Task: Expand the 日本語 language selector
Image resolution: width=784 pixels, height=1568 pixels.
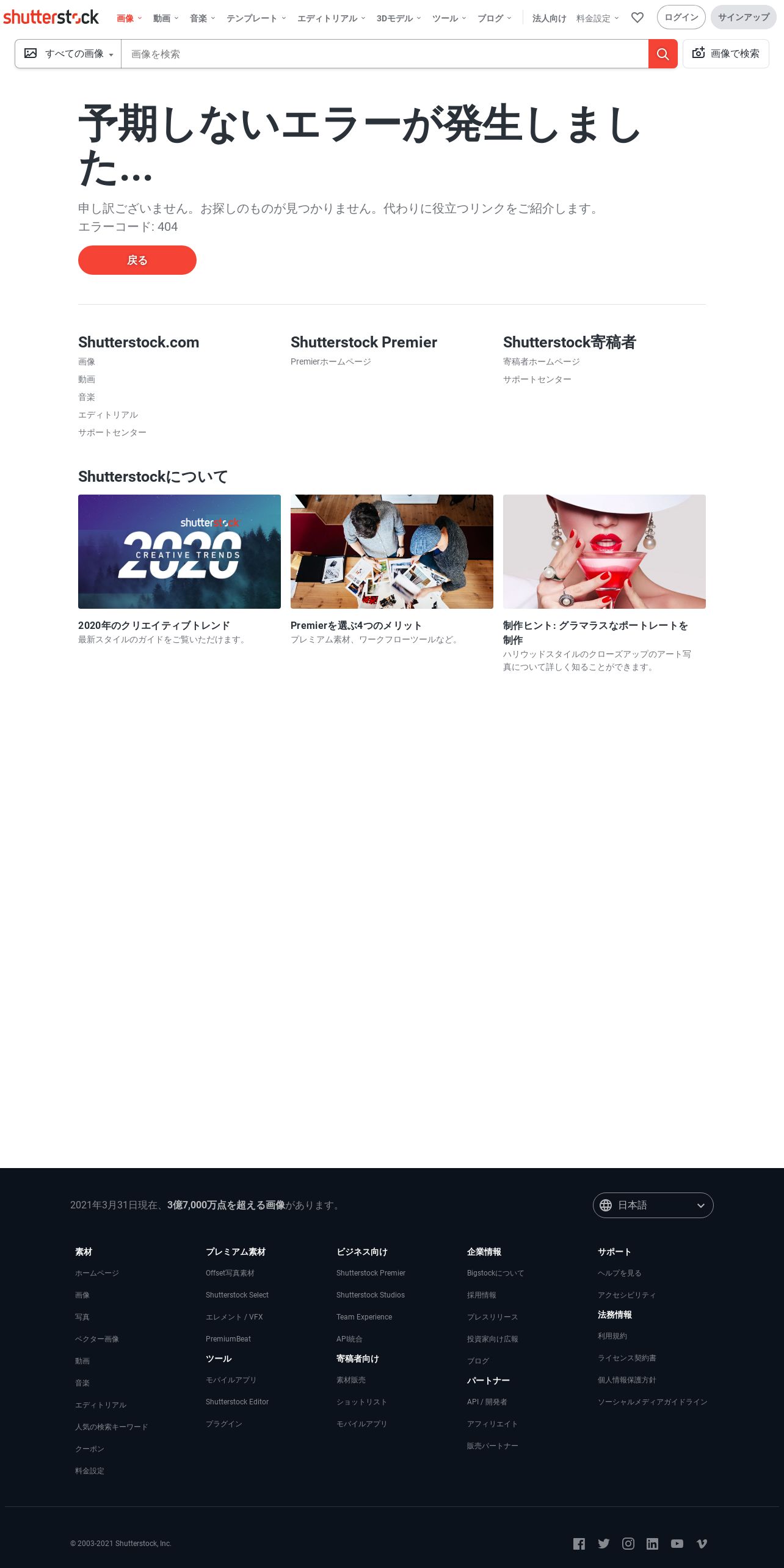Action: click(653, 1205)
